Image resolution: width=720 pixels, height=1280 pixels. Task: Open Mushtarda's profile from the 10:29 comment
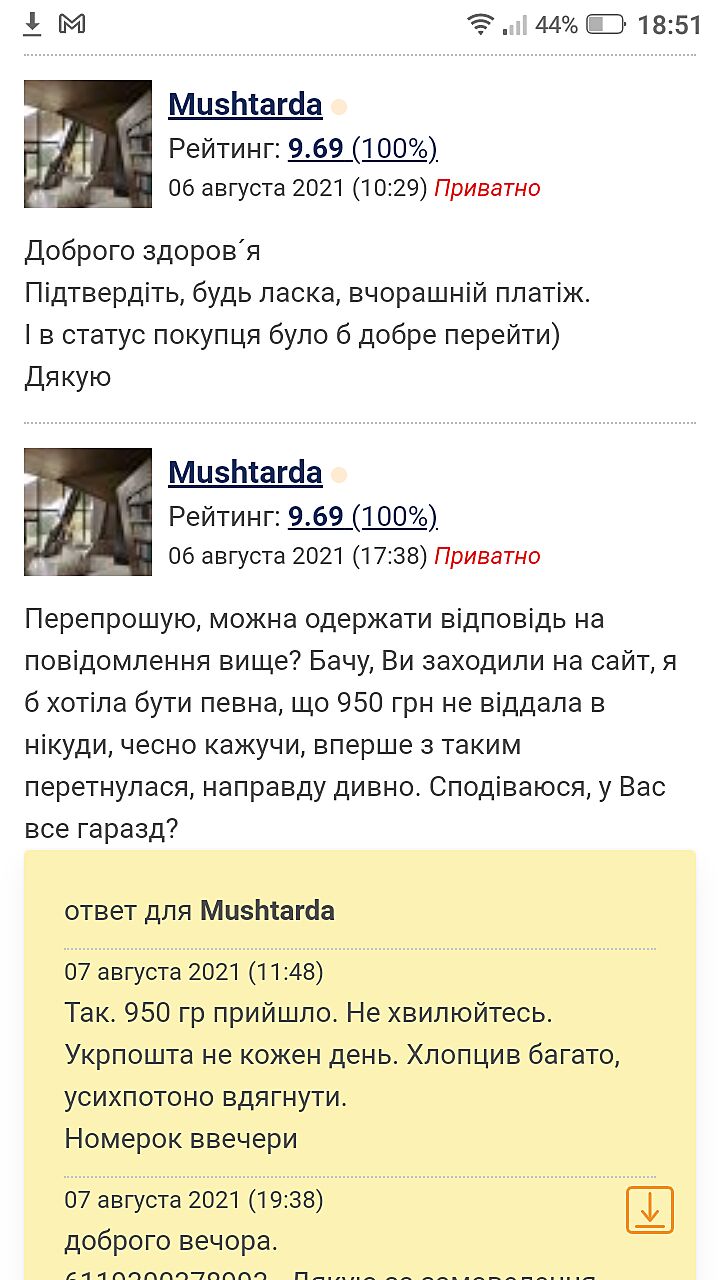tap(245, 105)
